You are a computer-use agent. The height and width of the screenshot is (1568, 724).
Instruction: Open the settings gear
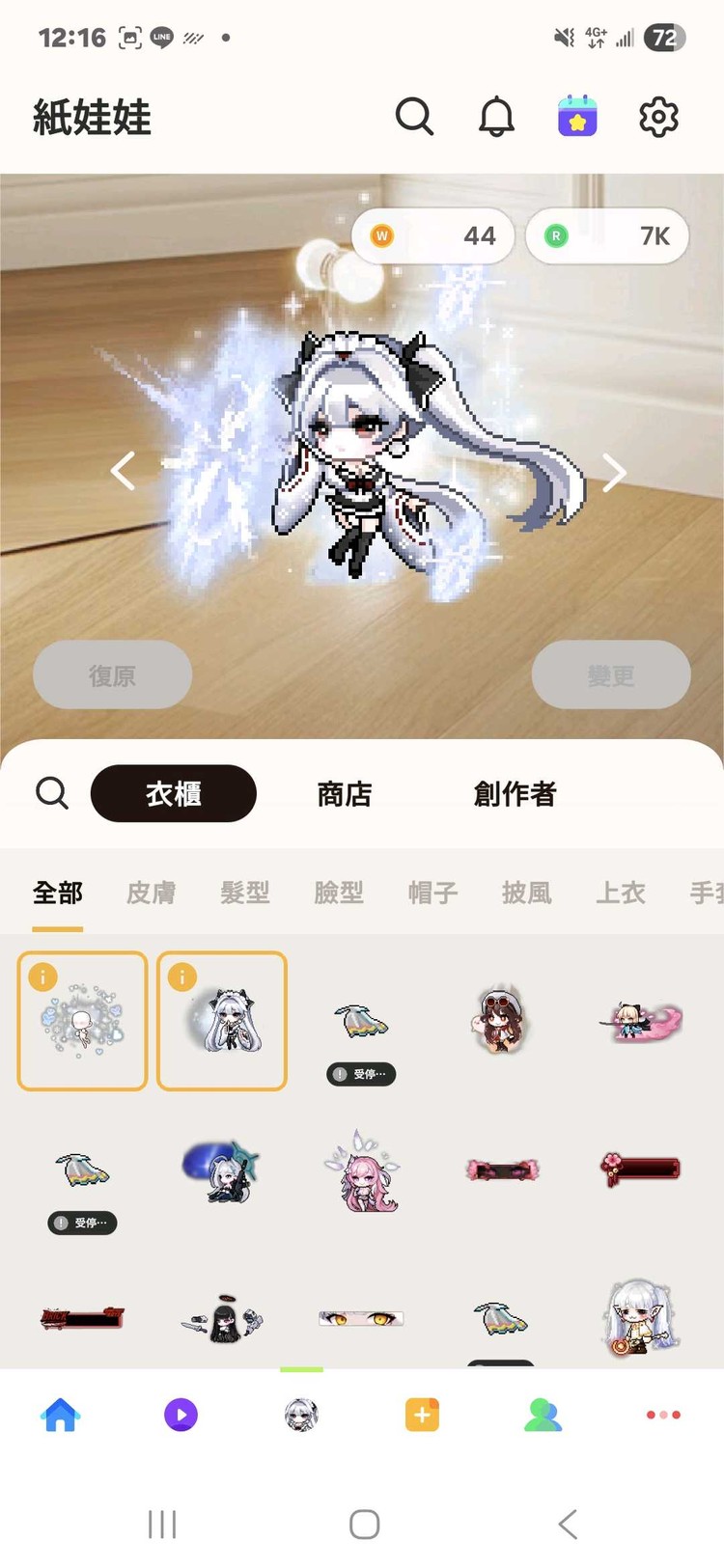coord(658,117)
